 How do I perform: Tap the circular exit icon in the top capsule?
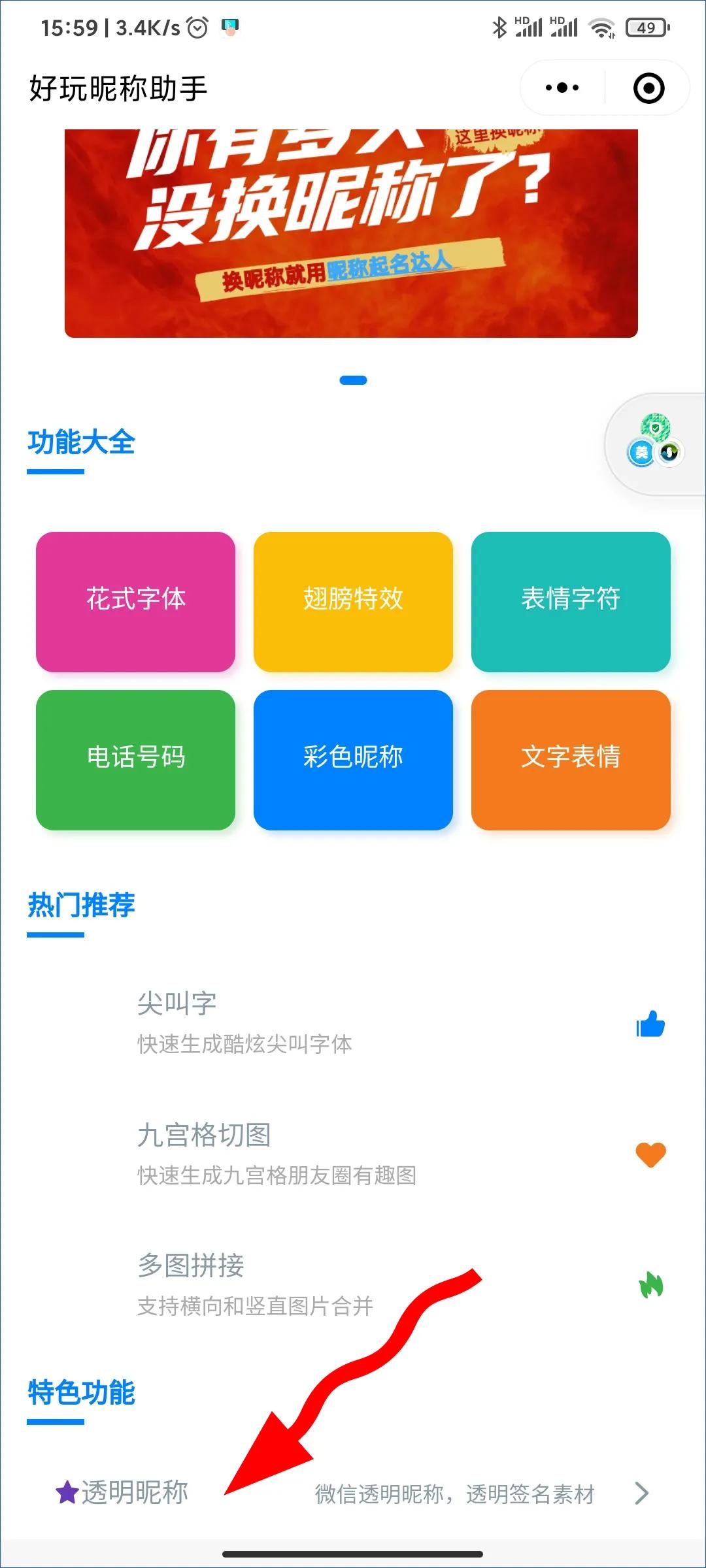[648, 87]
